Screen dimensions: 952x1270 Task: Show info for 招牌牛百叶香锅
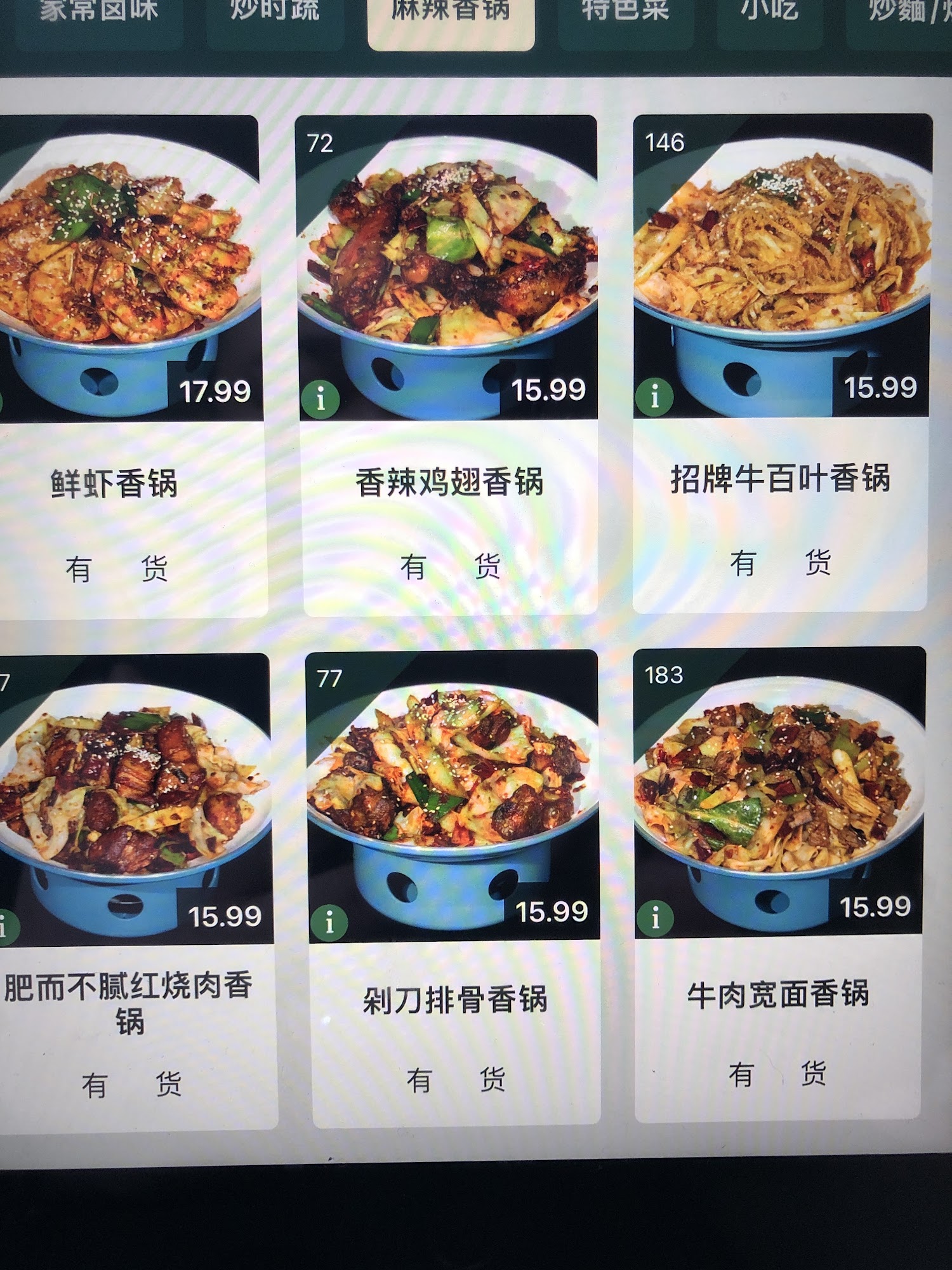[654, 397]
